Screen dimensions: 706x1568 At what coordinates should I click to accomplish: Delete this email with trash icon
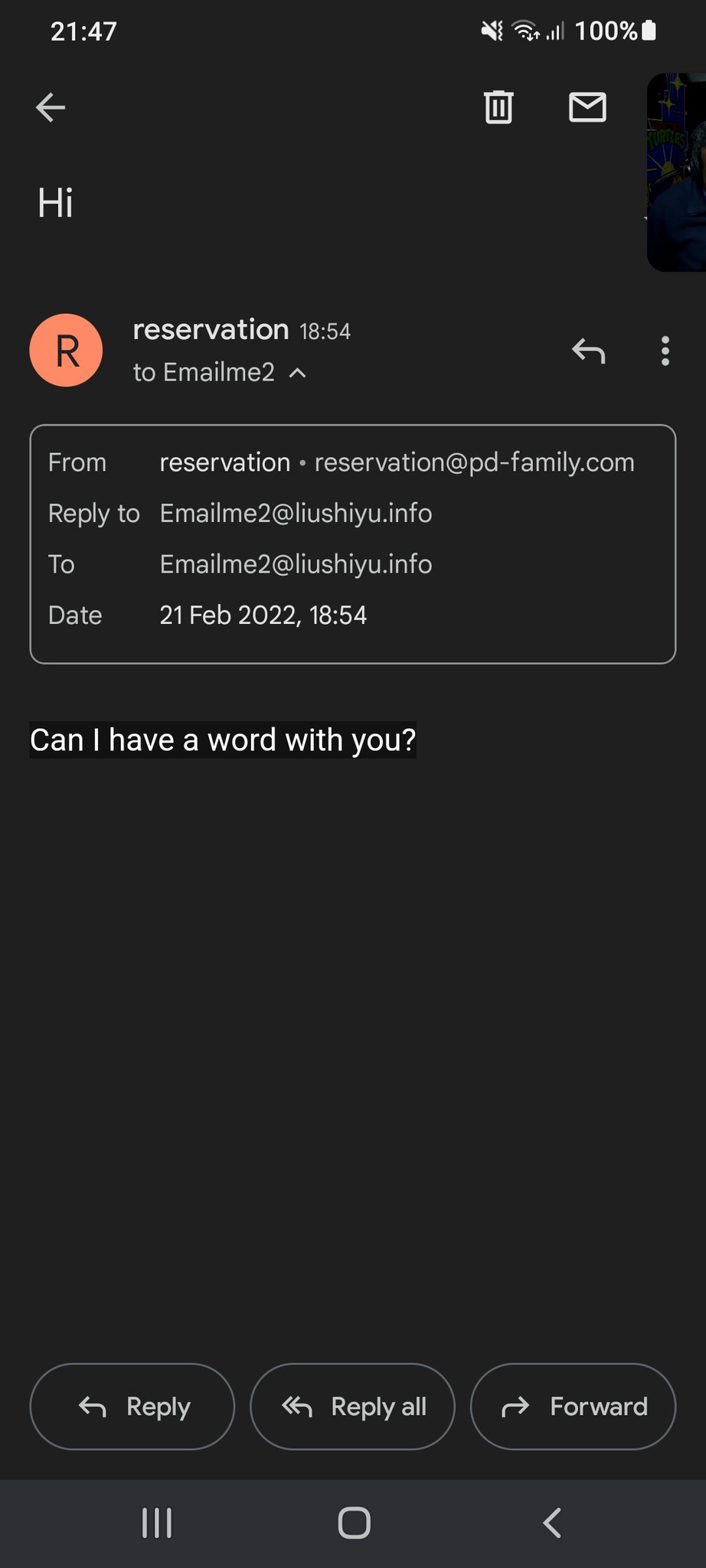tap(498, 107)
